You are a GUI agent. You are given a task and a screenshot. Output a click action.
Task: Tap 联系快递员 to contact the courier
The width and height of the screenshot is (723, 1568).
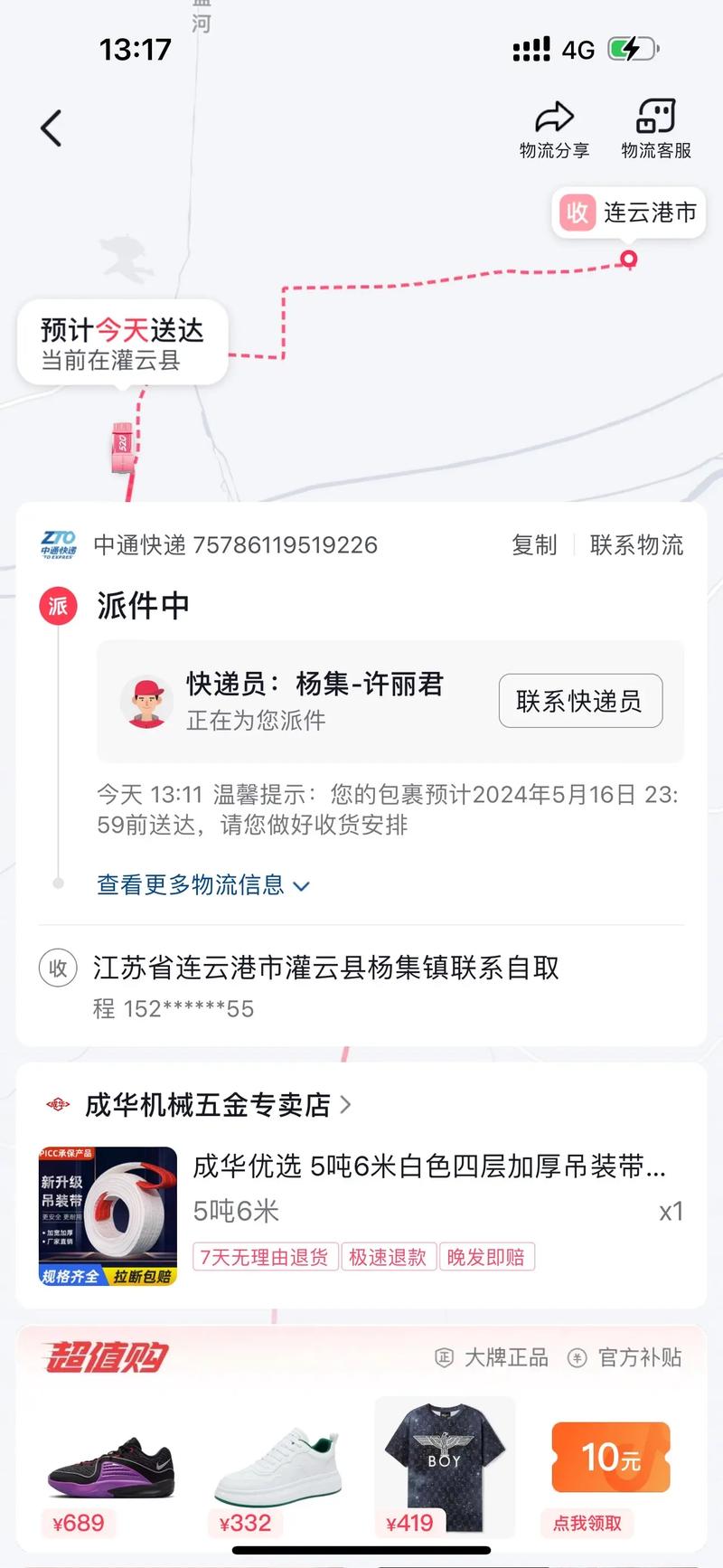[580, 701]
